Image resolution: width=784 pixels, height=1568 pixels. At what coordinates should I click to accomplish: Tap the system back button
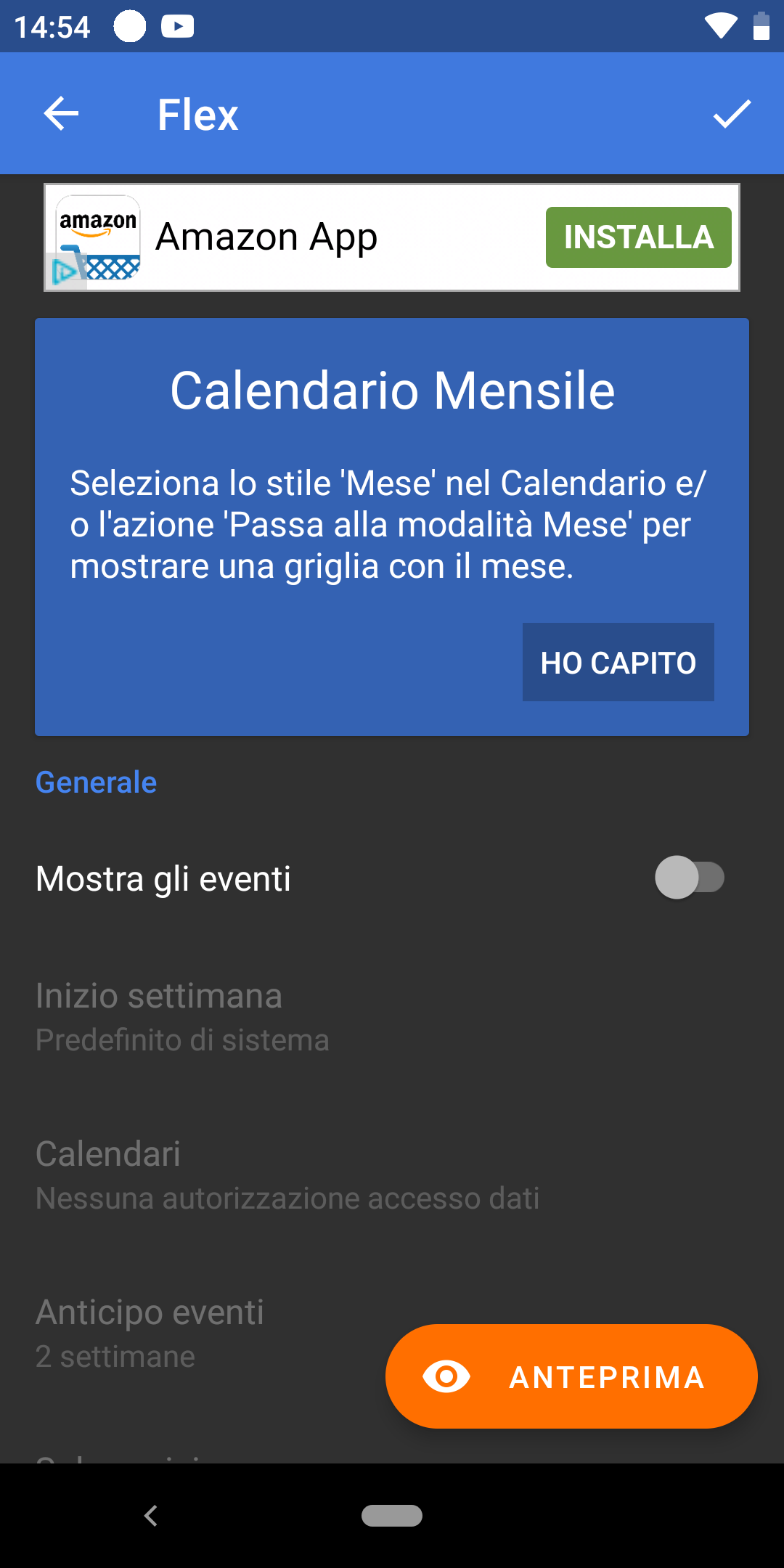pyautogui.click(x=151, y=1516)
